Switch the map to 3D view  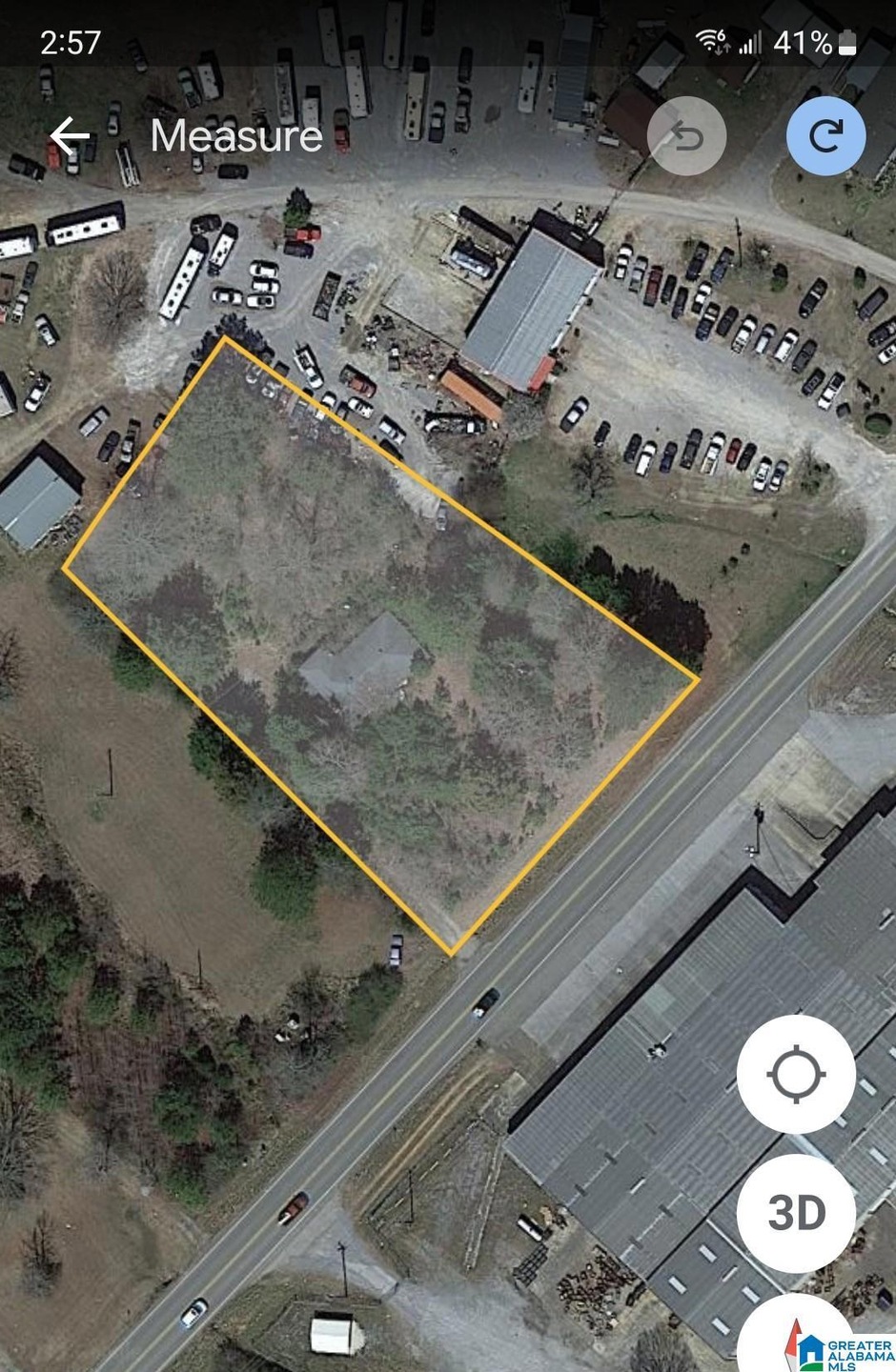[795, 1213]
